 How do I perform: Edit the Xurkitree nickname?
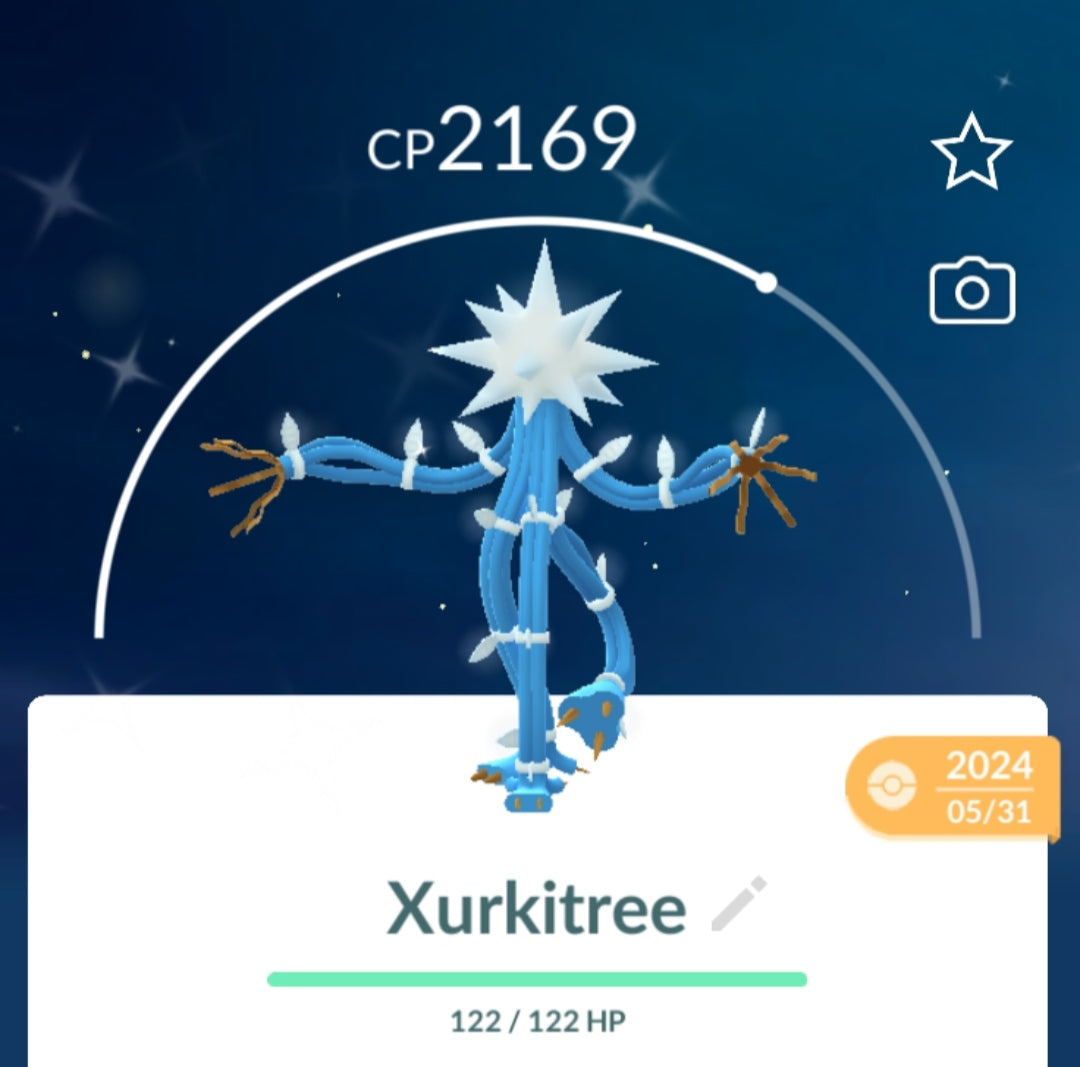click(x=739, y=905)
